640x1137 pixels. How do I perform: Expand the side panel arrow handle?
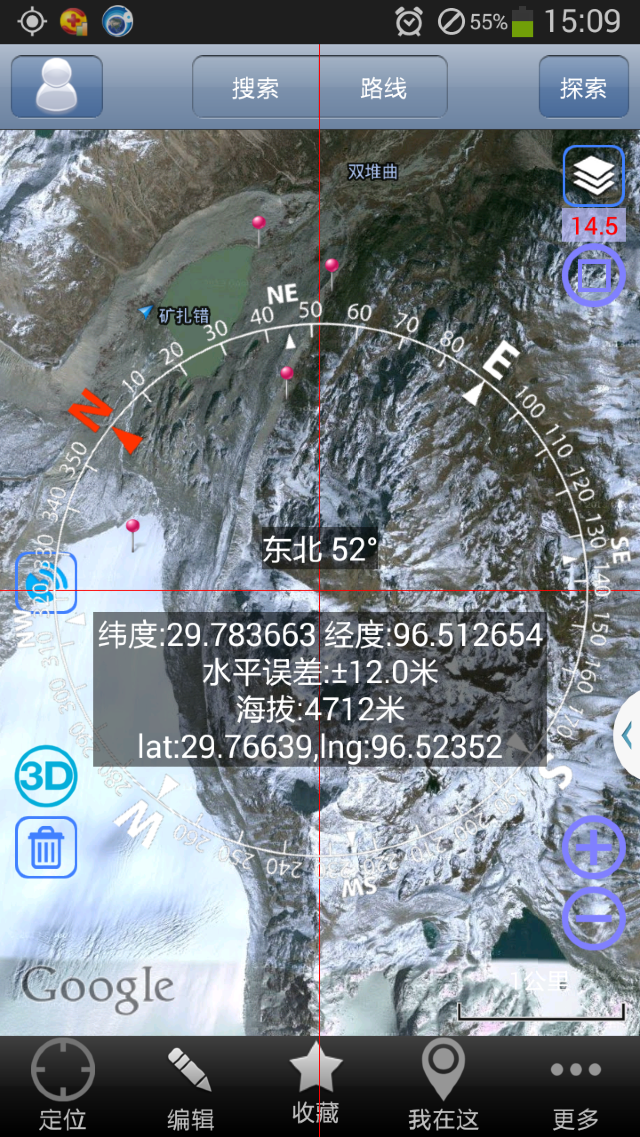pos(627,736)
